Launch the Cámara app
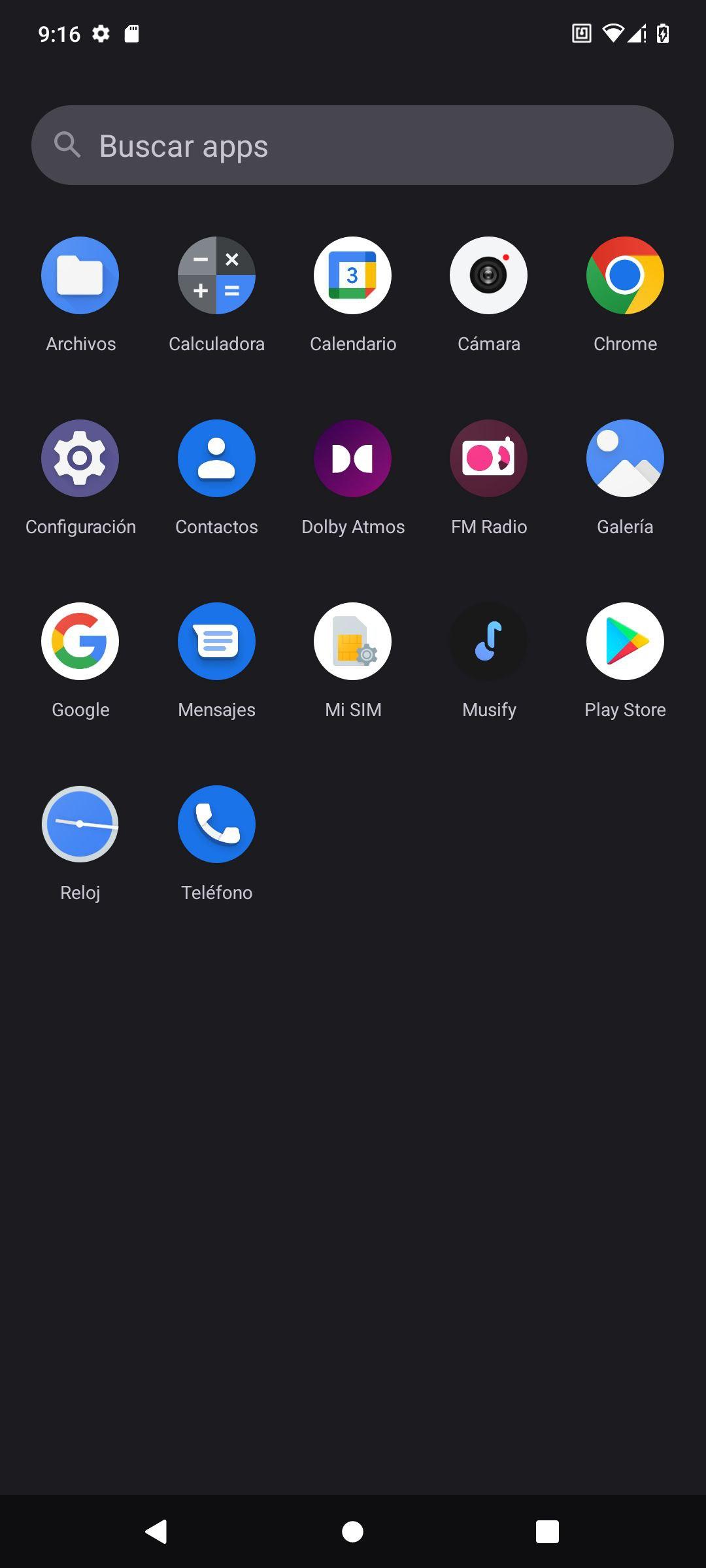The image size is (706, 1568). pos(489,276)
